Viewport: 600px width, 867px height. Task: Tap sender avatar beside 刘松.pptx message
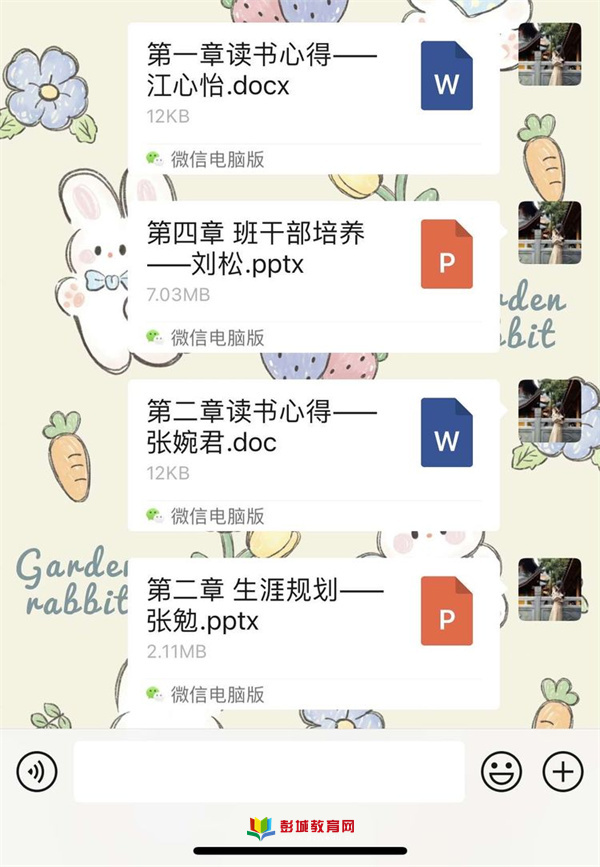pos(549,232)
